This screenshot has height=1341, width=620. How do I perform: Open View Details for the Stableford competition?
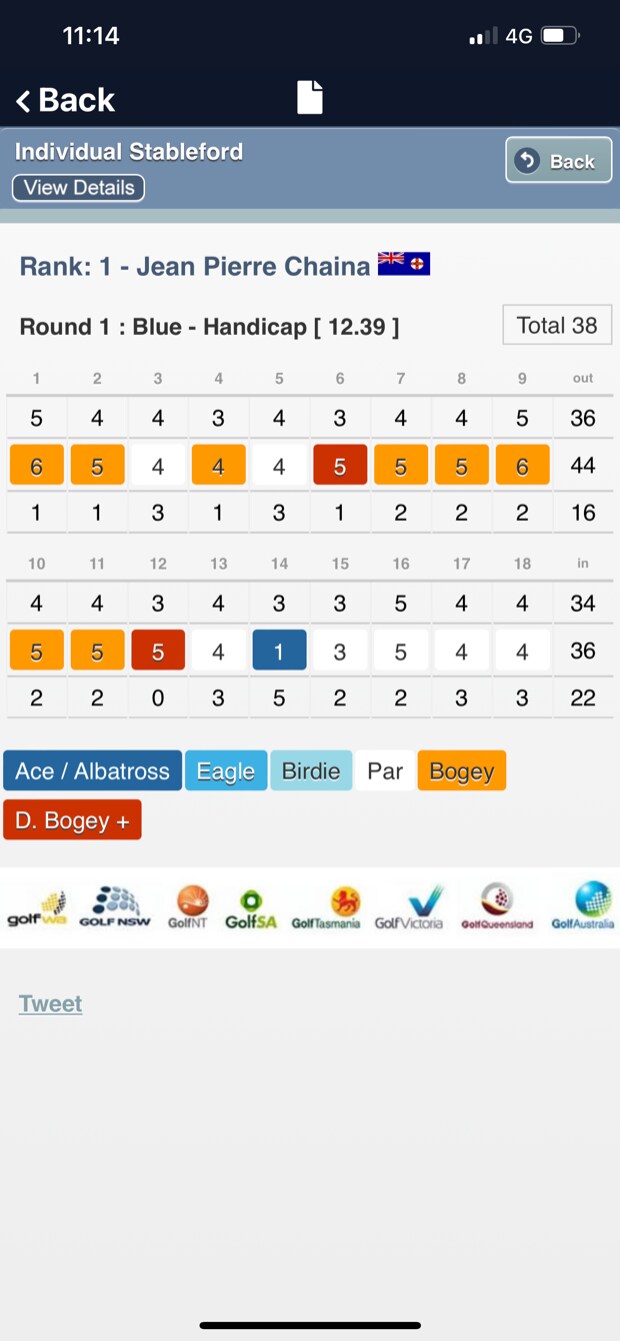[x=78, y=188]
